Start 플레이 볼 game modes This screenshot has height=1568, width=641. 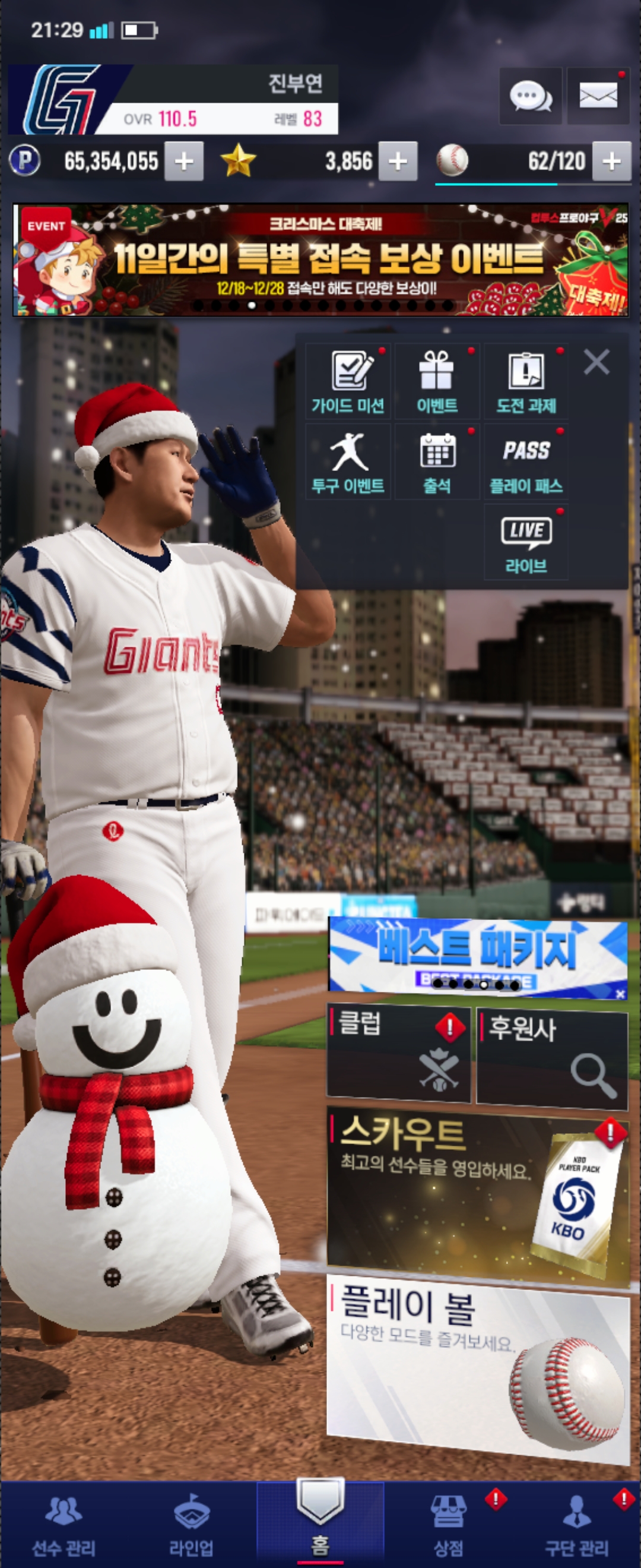477,1368
